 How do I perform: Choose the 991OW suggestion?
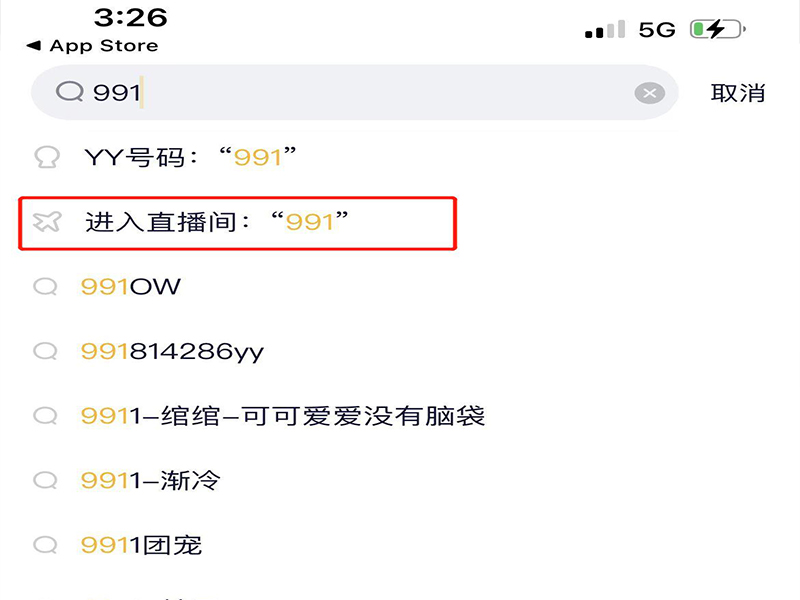pos(131,287)
